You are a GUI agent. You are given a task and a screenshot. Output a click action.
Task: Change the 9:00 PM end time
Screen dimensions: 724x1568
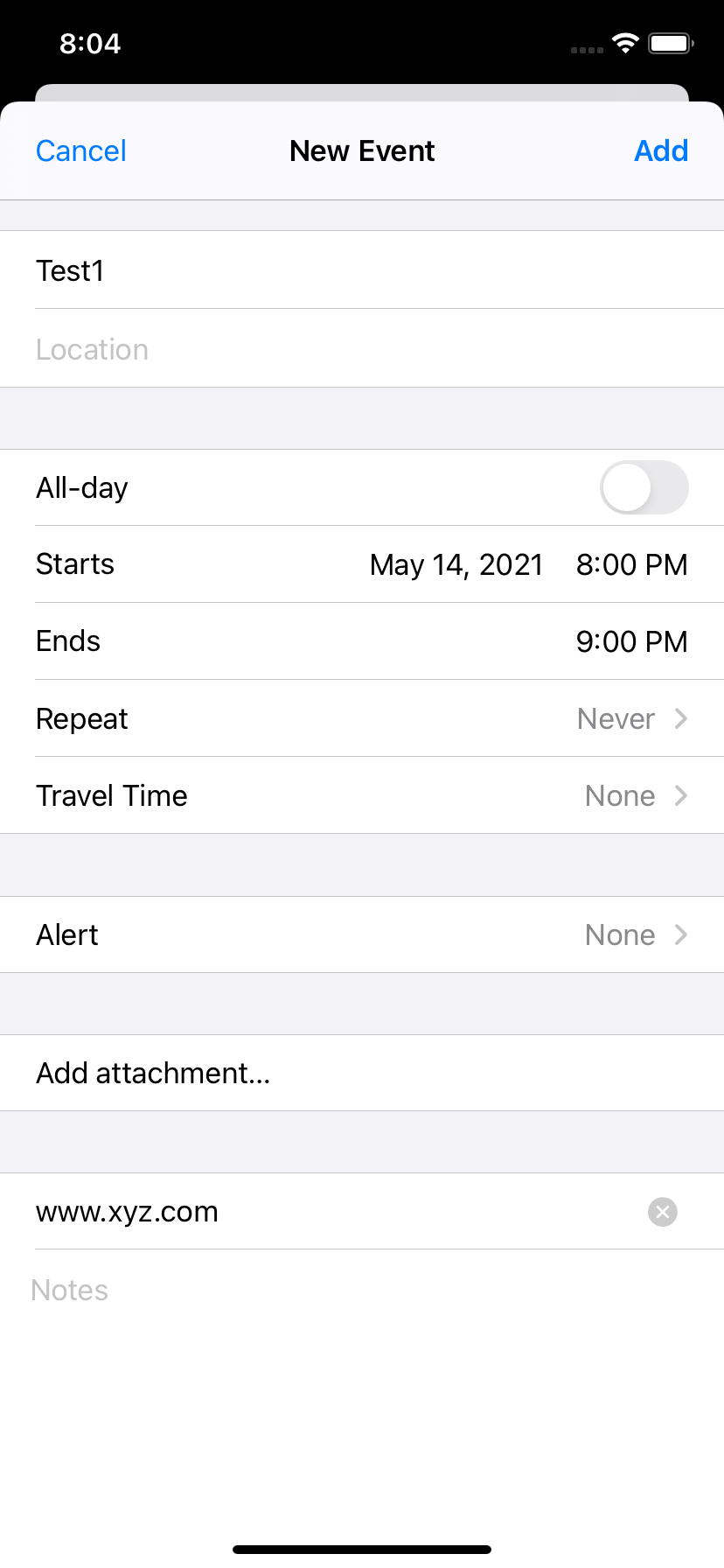[x=631, y=641]
